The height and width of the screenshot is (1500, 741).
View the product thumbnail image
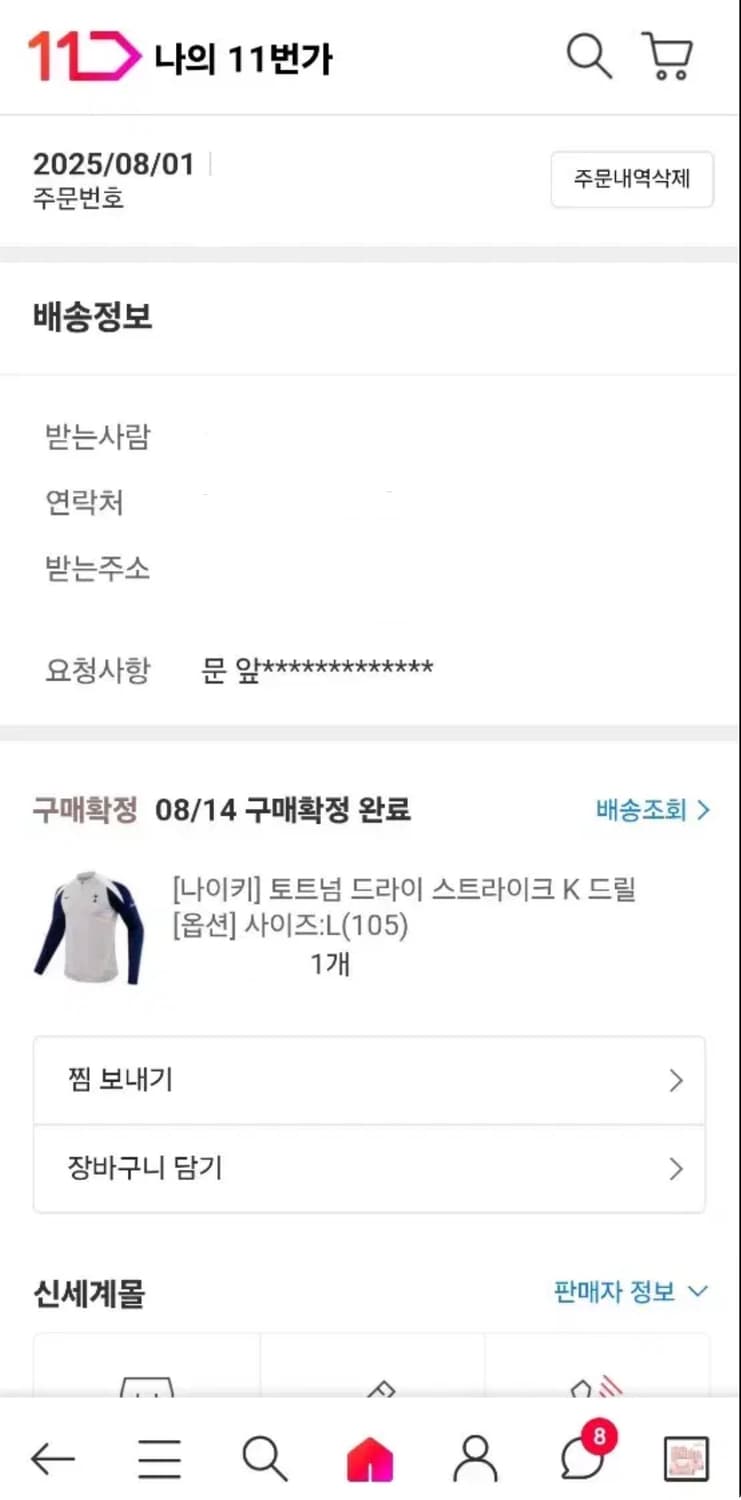90,927
